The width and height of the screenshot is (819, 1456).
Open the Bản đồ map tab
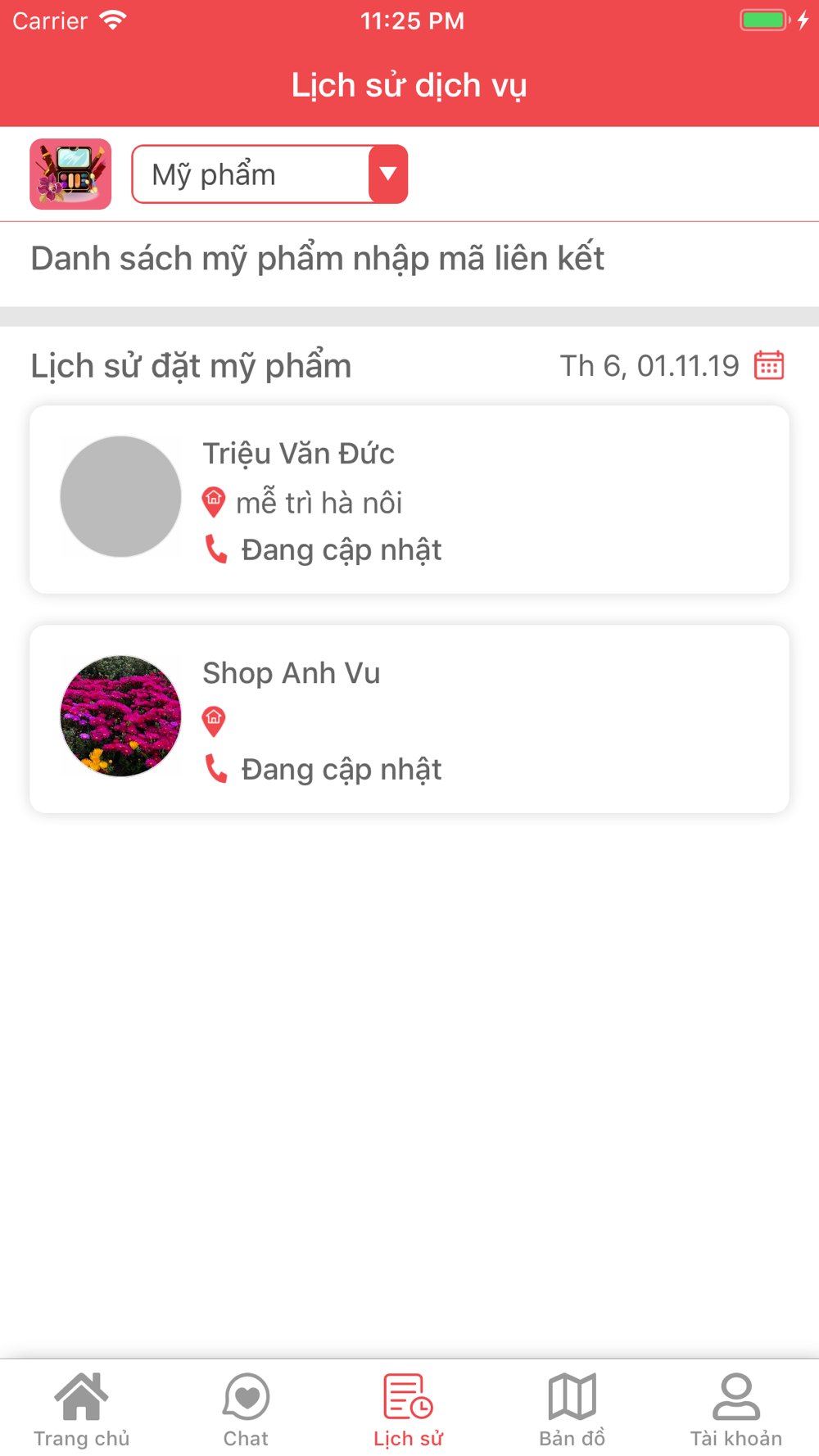point(572,1410)
